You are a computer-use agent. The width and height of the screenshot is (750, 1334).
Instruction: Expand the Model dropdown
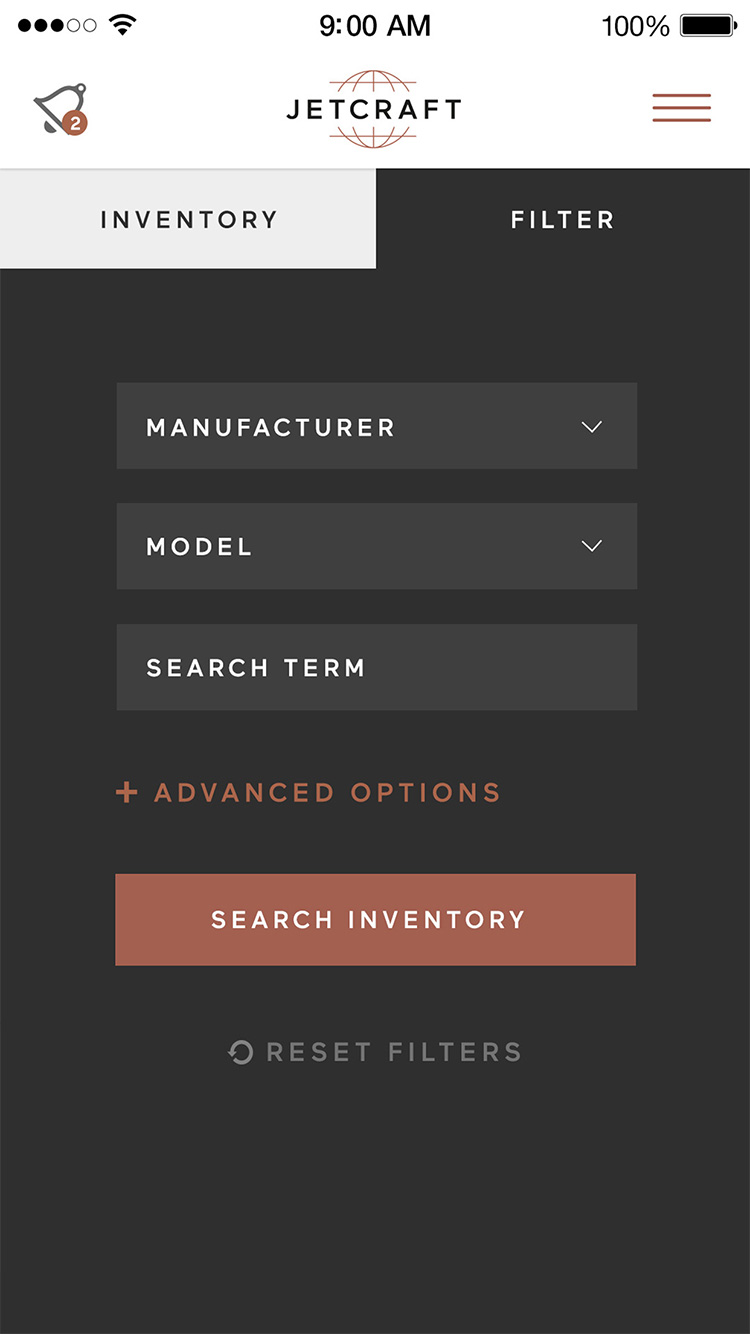[x=377, y=546]
